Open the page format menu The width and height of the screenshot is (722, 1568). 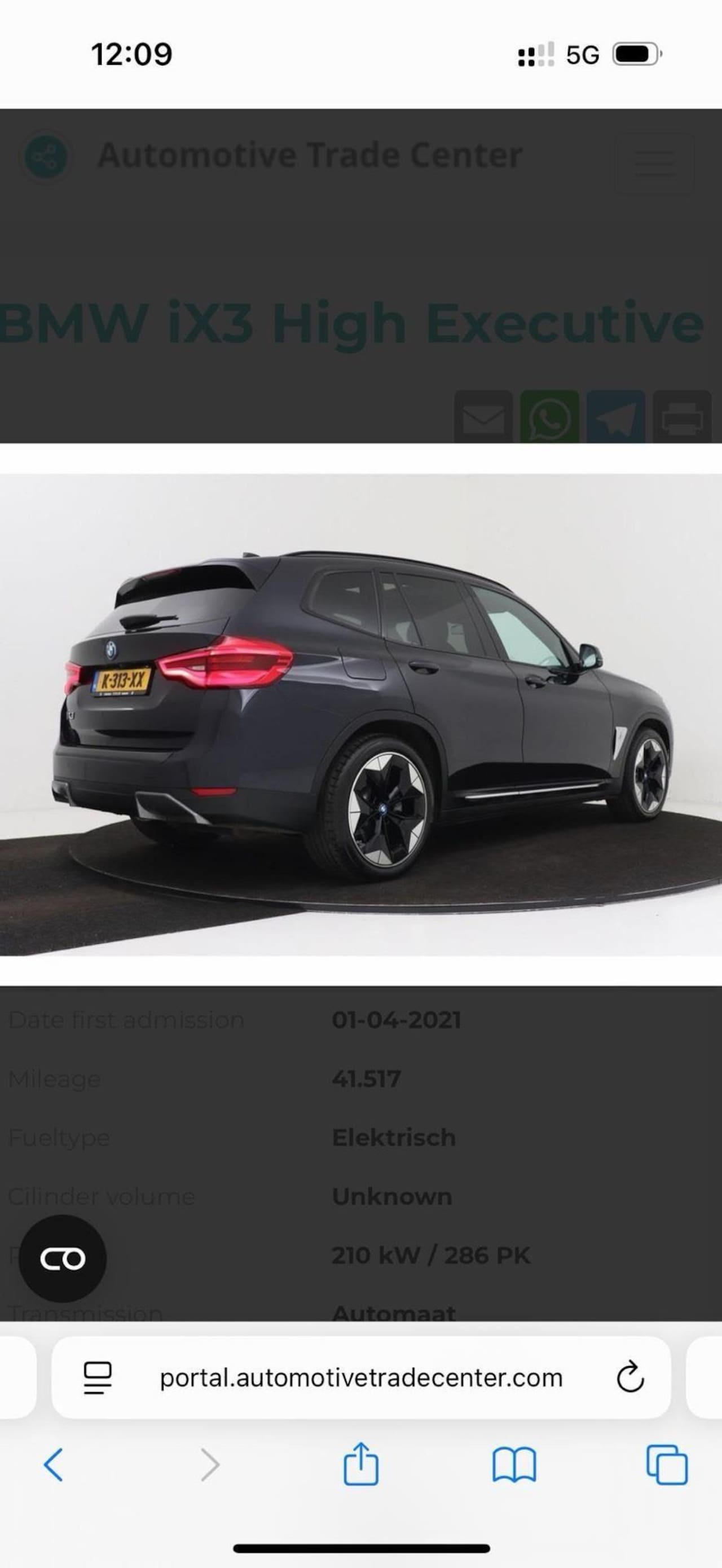coord(98,1377)
